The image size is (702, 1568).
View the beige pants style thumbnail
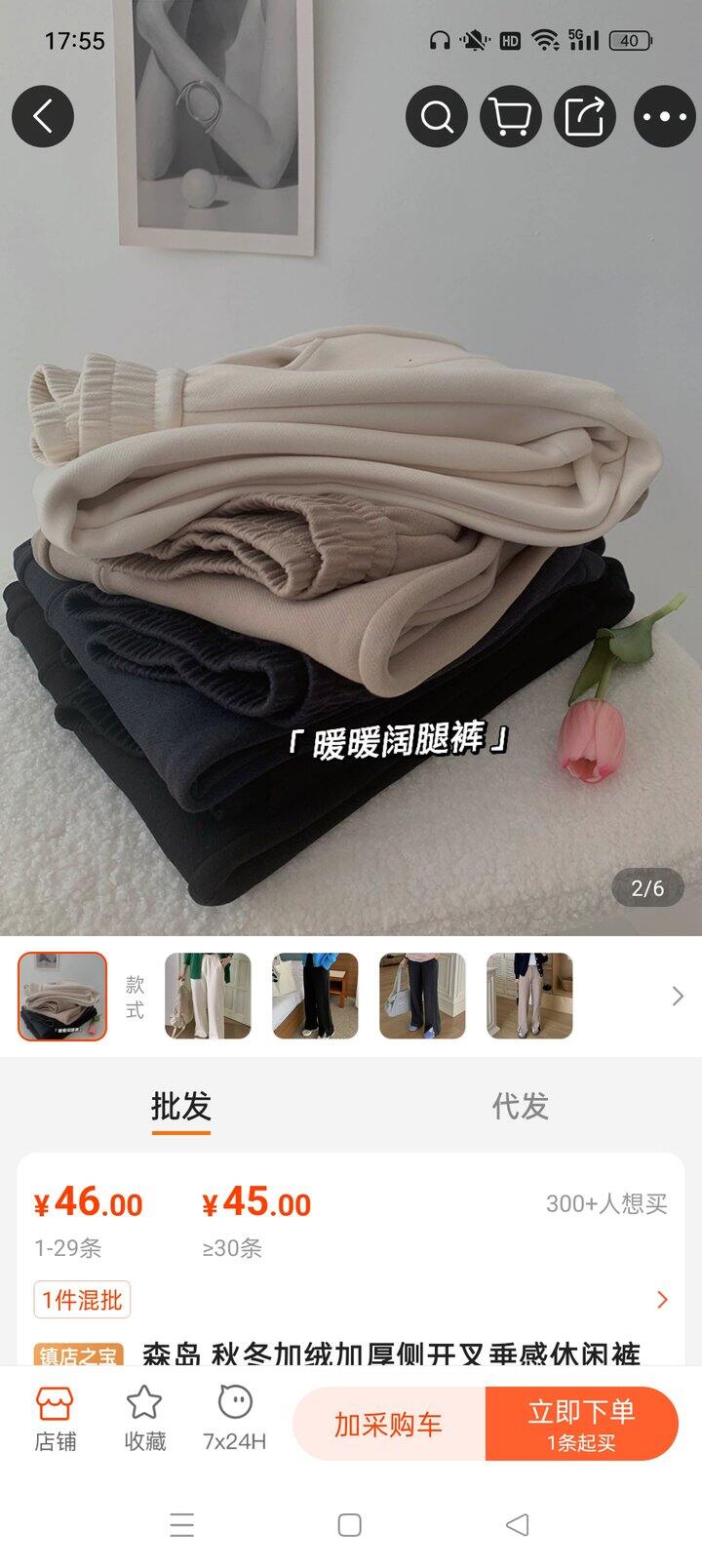529,997
